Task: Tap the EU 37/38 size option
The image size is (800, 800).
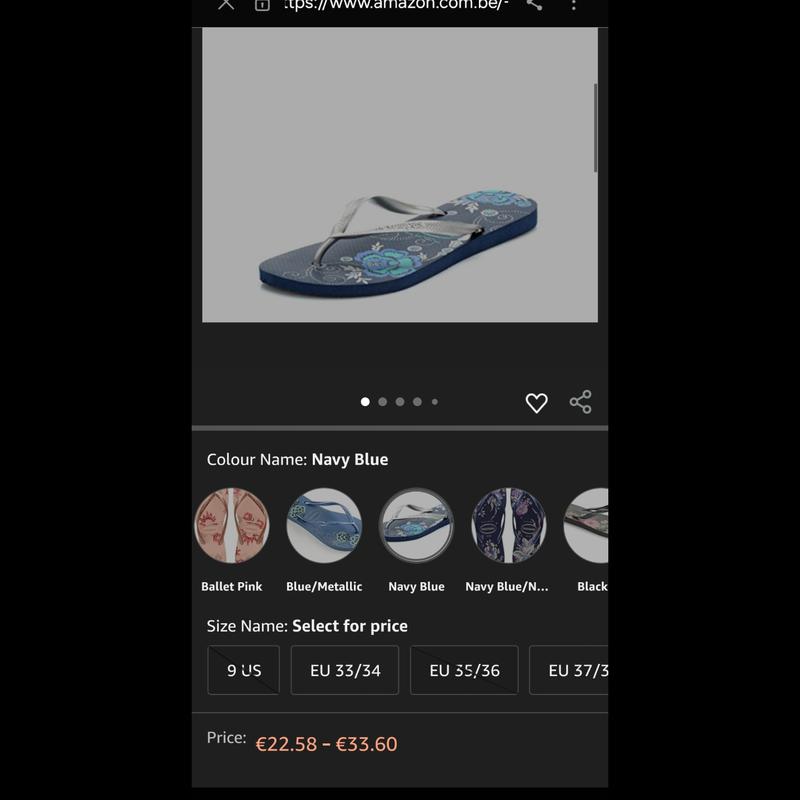Action: pos(570,670)
